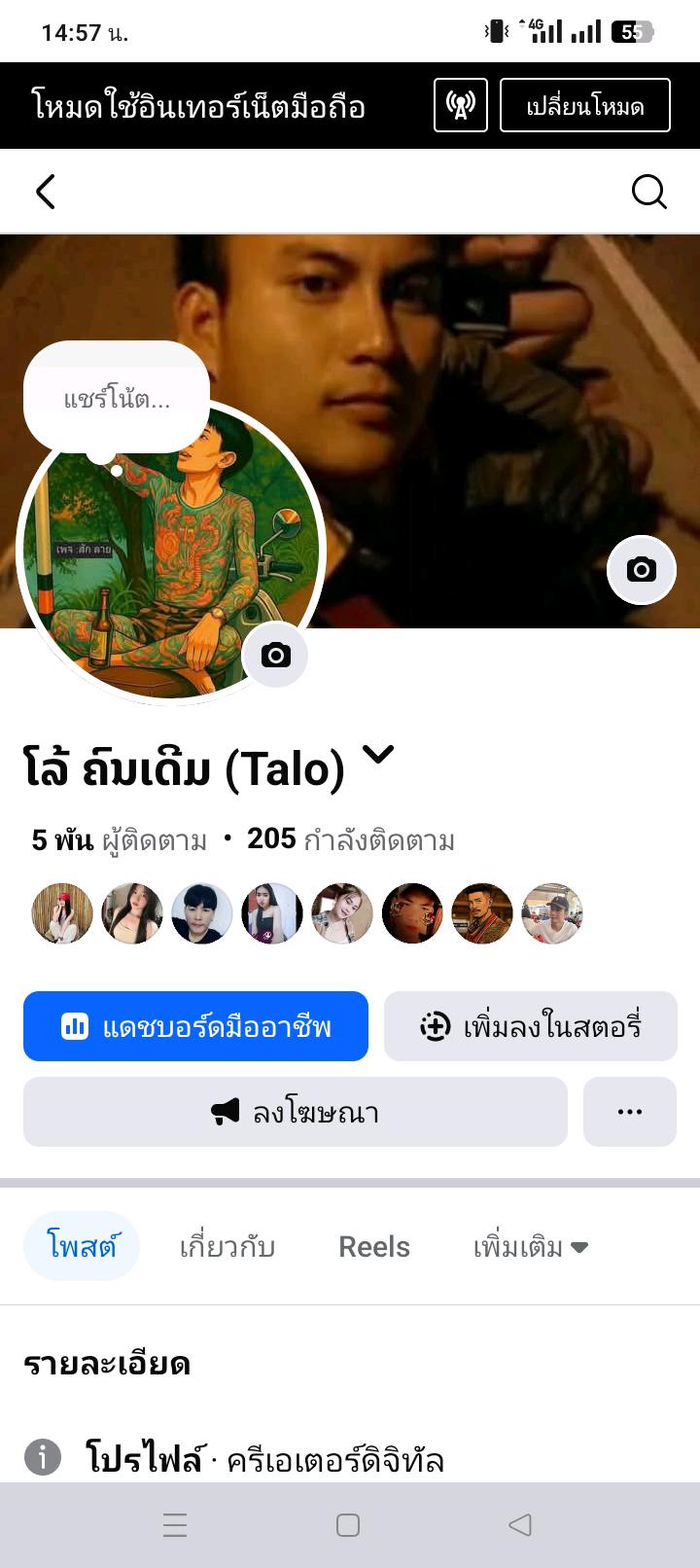This screenshot has height=1568, width=700.
Task: Tap the เปลี่ยนโหมด button
Action: tap(584, 105)
